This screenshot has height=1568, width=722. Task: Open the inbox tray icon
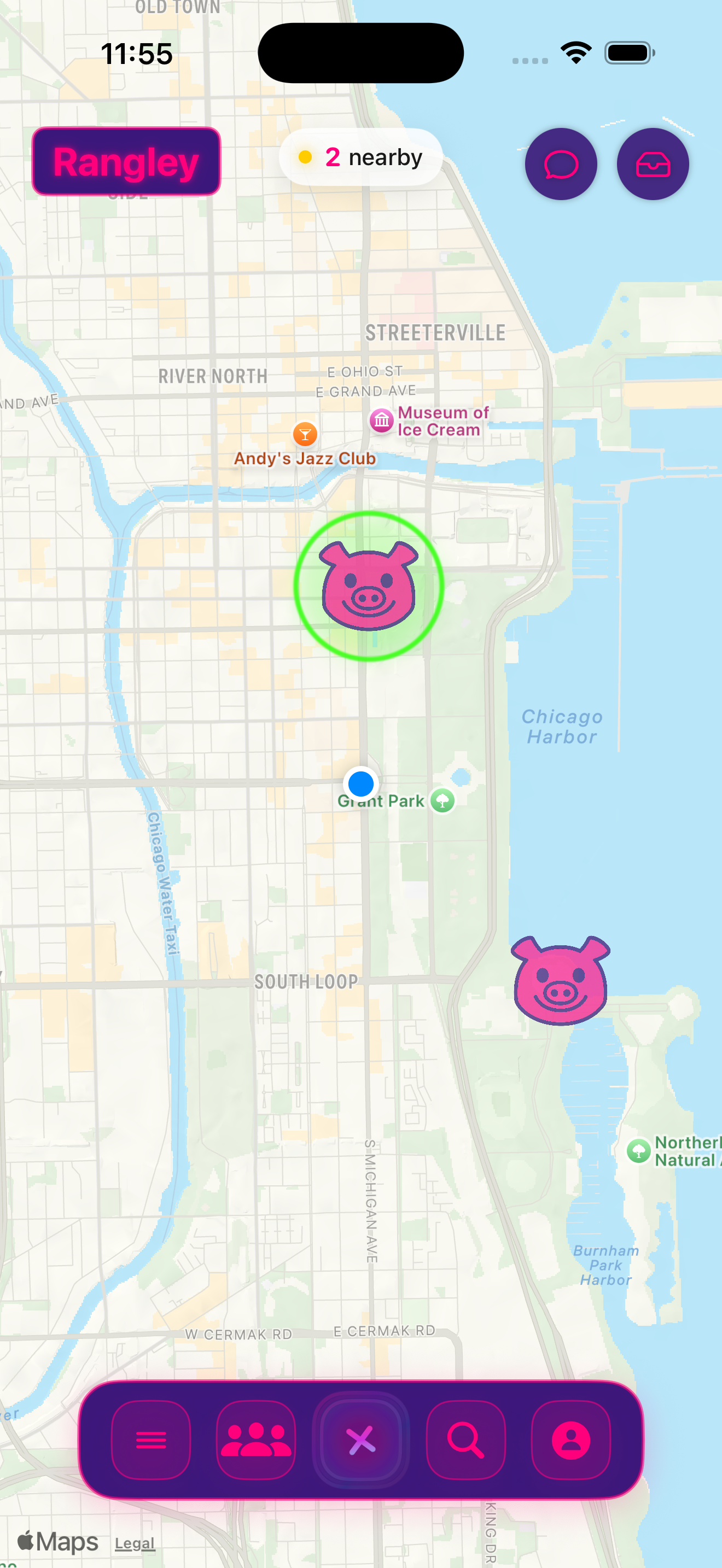653,163
